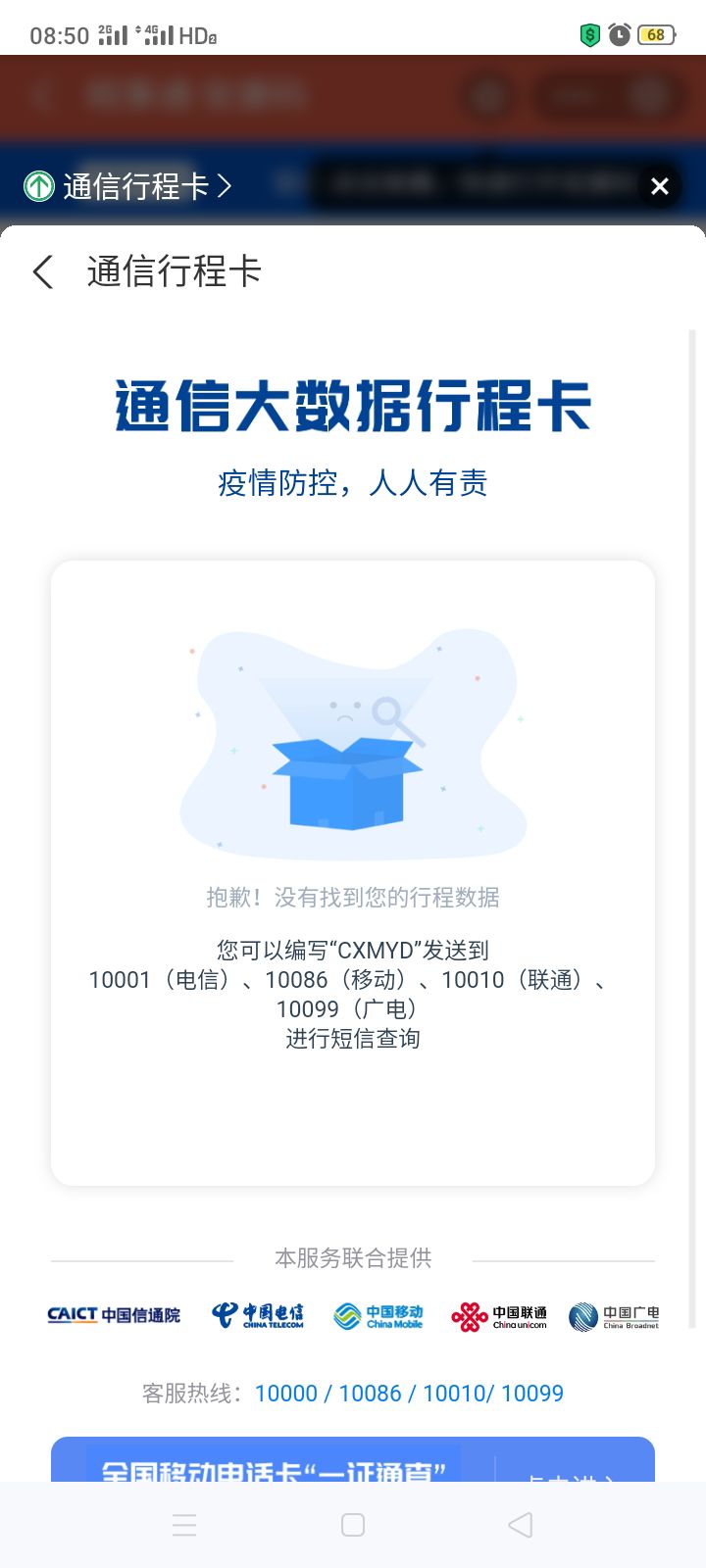Open the 通信行程卡 header link

(129, 186)
